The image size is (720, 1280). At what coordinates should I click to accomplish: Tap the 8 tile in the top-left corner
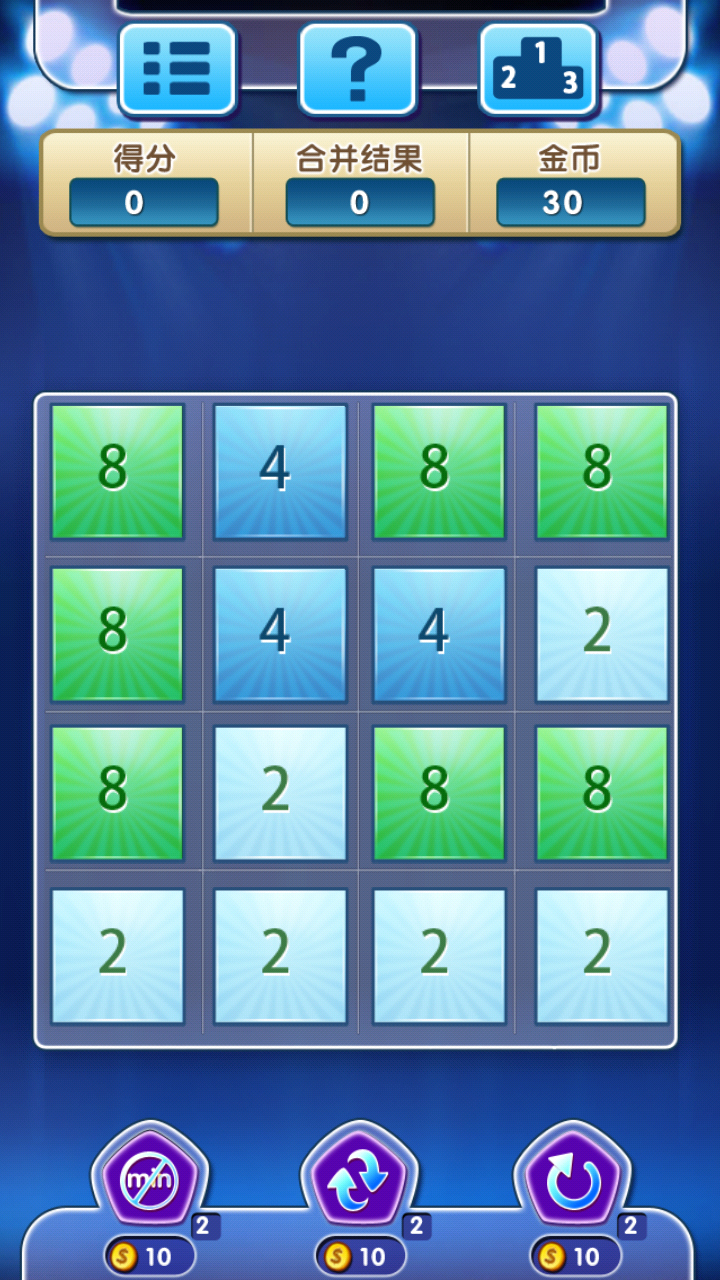(118, 472)
